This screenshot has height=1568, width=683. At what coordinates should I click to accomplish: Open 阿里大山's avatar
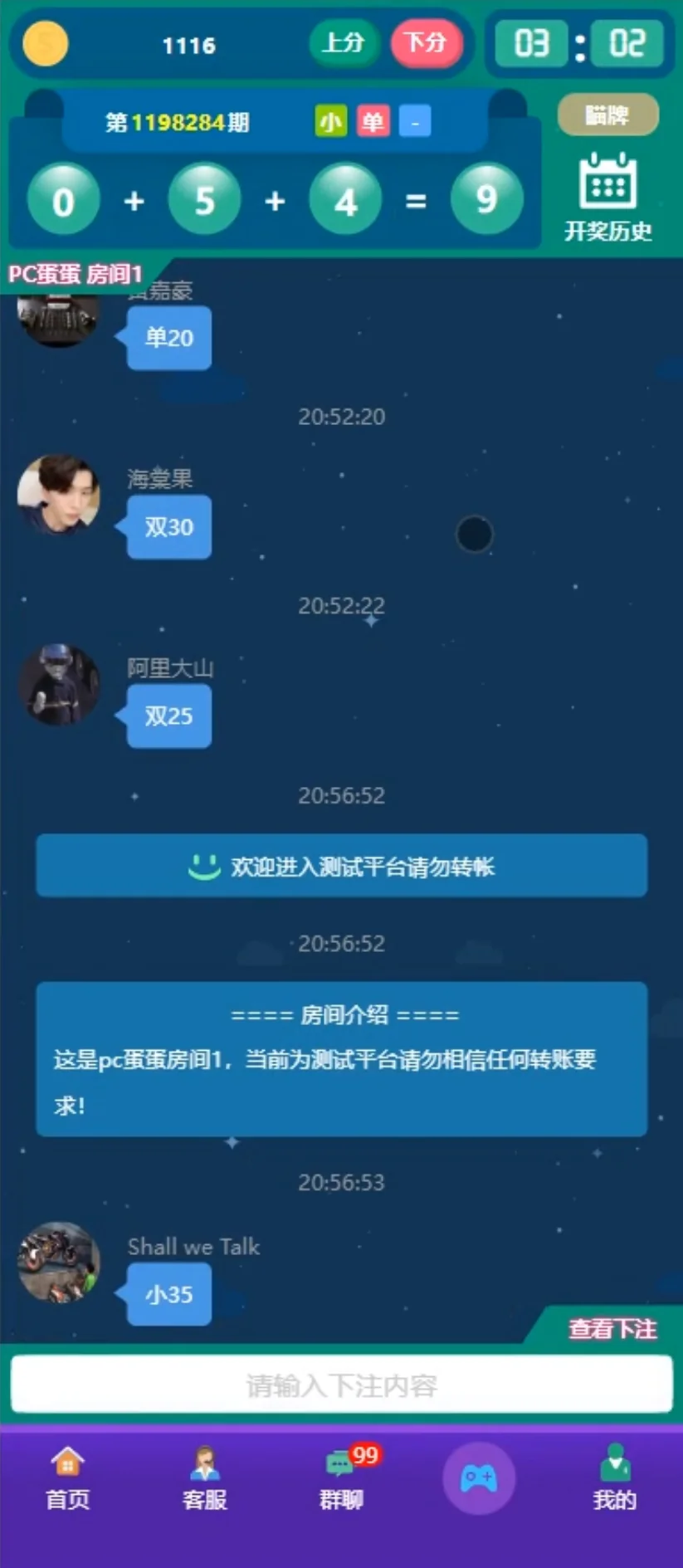(x=58, y=685)
